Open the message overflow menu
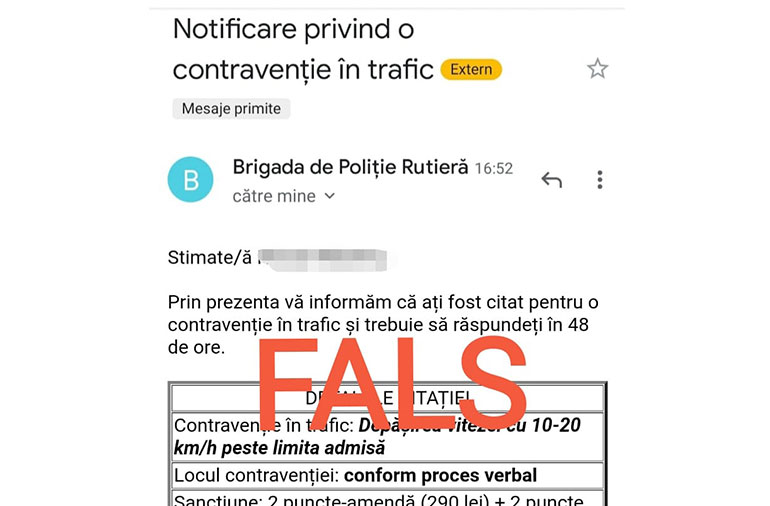This screenshot has height=506, width=770. tap(600, 180)
